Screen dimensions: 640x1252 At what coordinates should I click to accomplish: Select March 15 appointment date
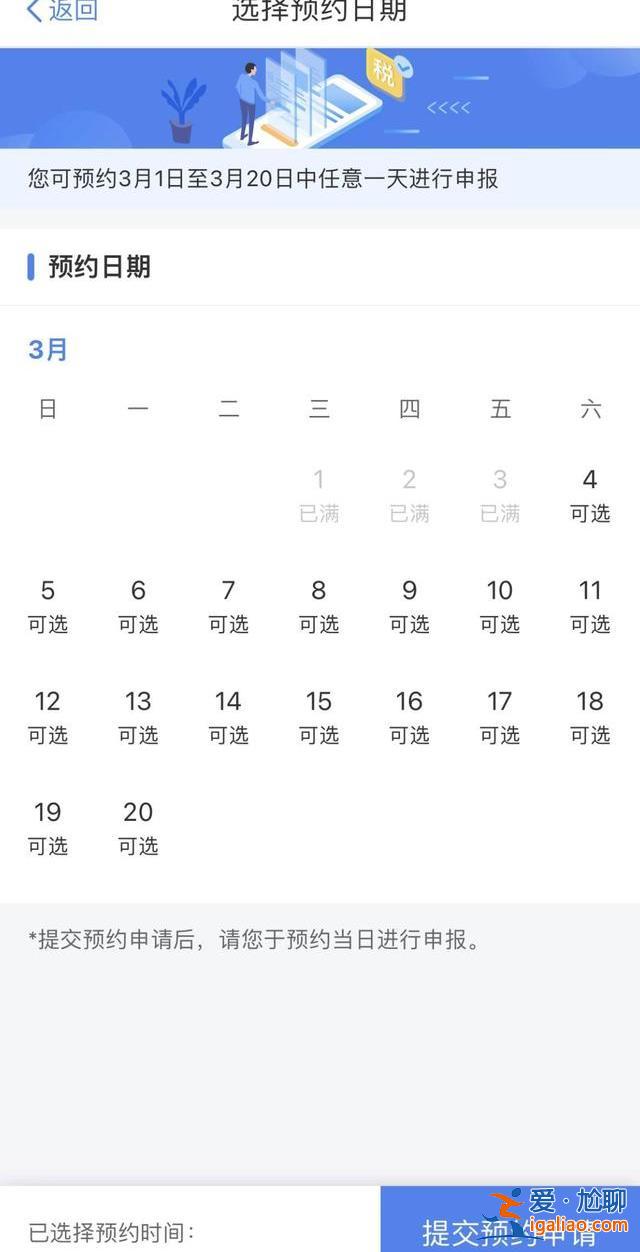point(319,717)
